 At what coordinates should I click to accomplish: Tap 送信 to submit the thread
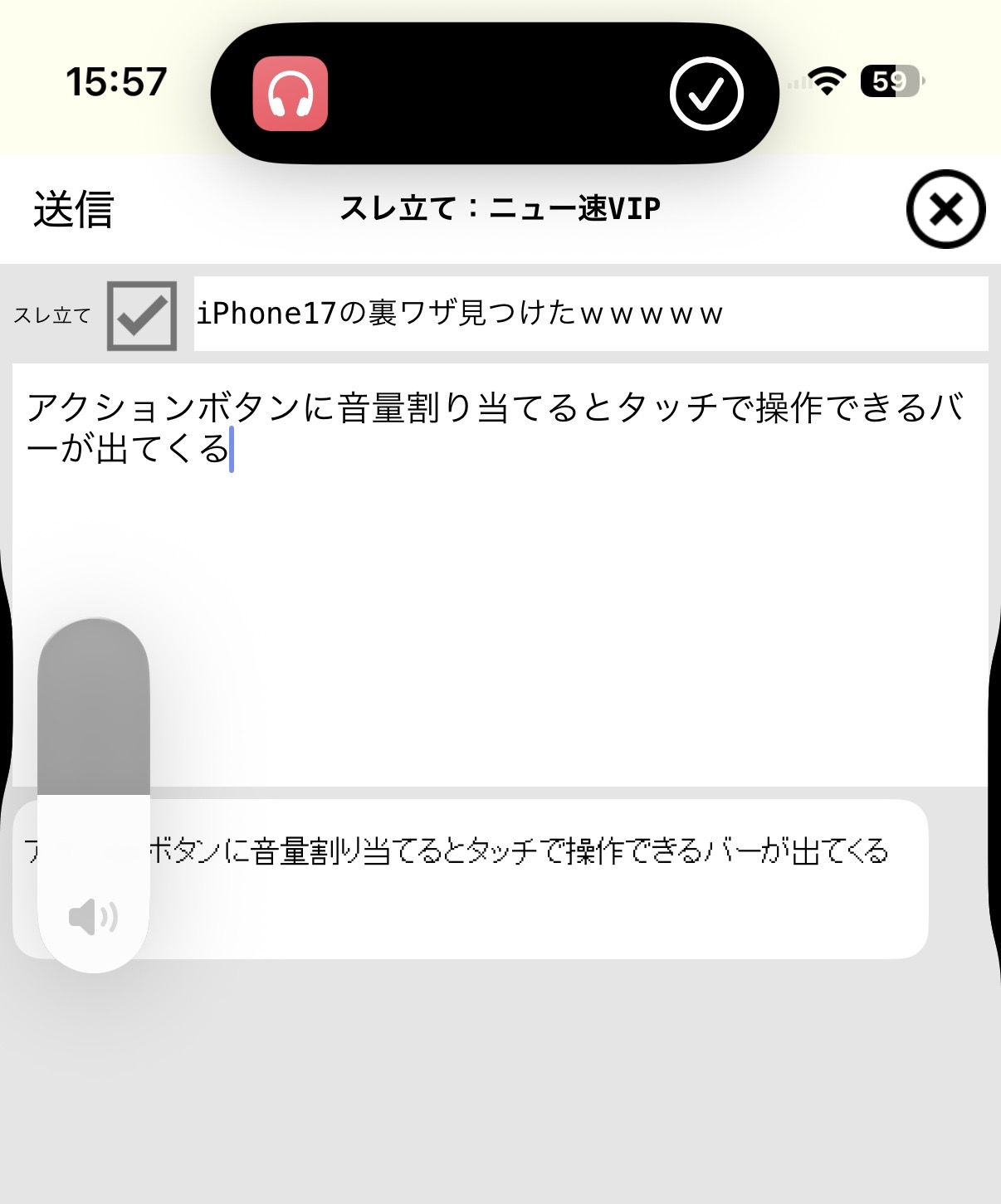point(73,209)
